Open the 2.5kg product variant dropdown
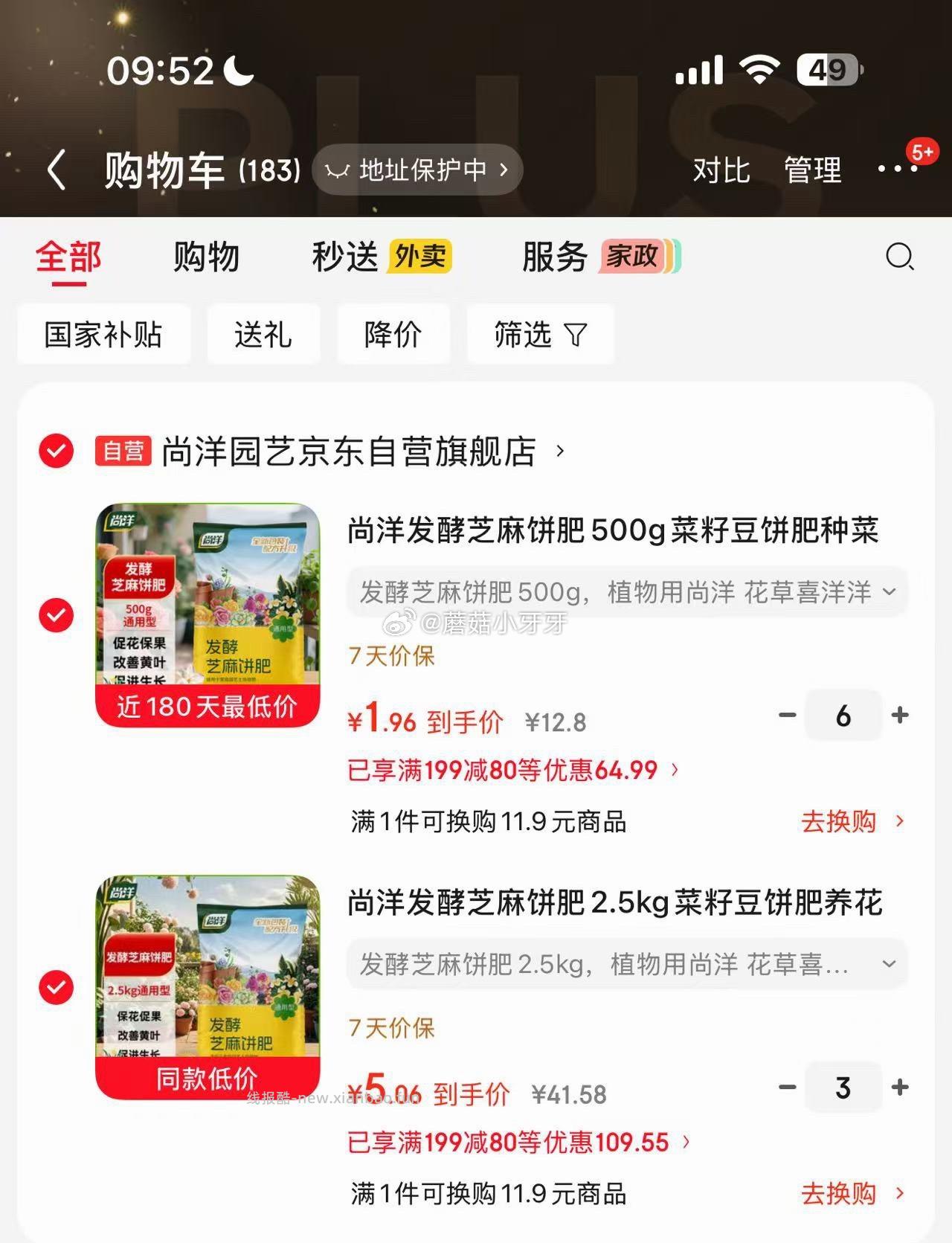952x1243 pixels. [x=887, y=964]
